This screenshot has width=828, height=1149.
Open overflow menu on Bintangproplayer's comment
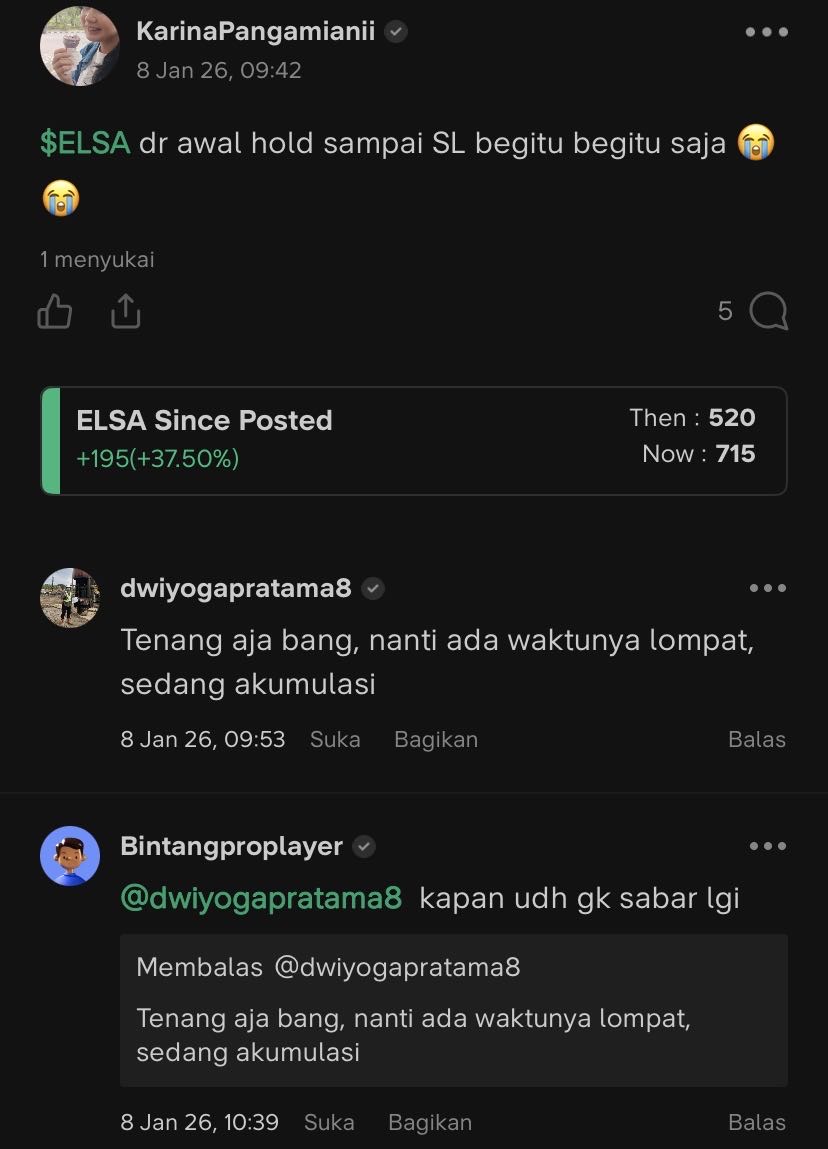(767, 846)
